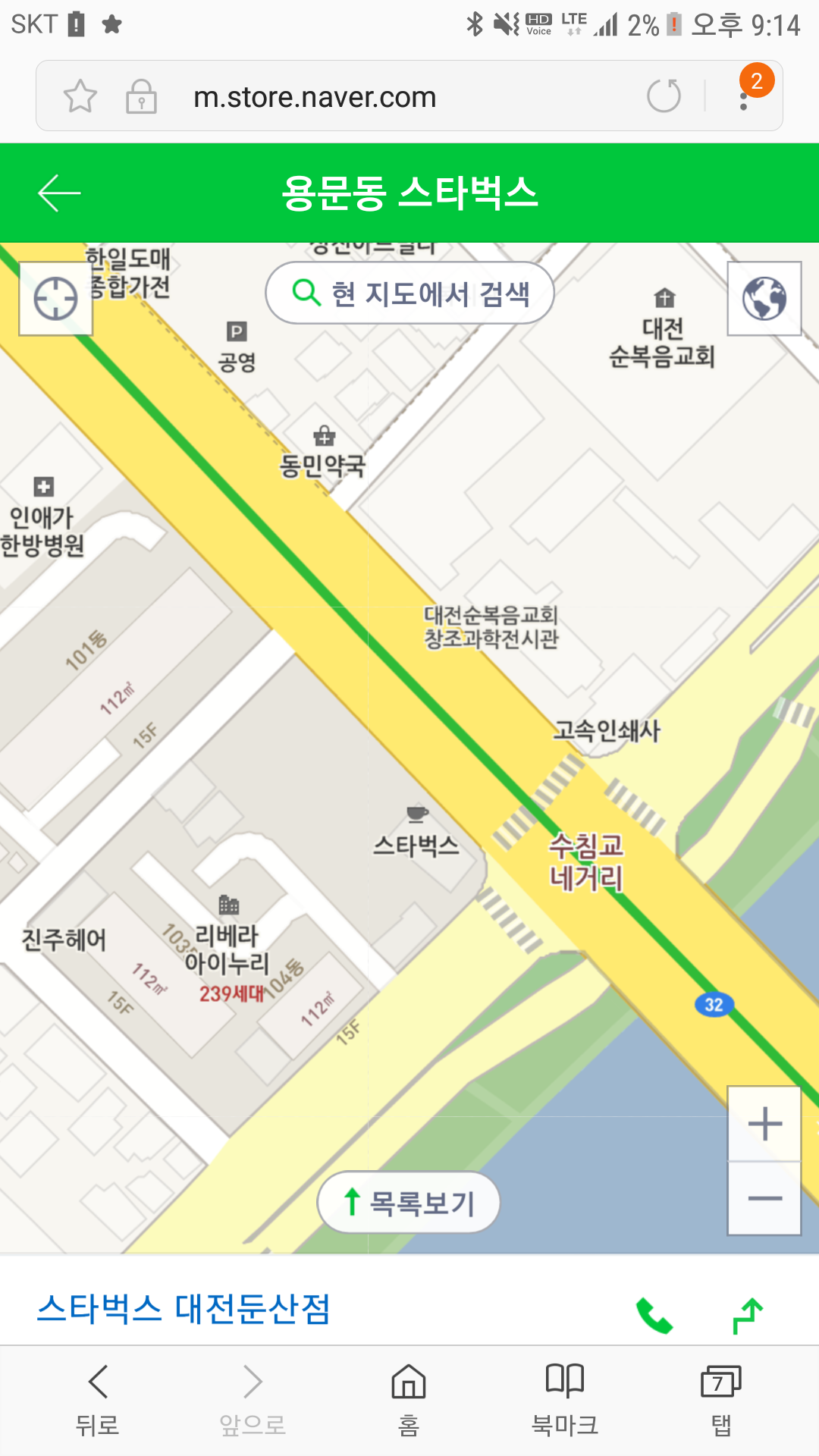Get directions to 스타벅스 대전둔산점

(x=748, y=1316)
